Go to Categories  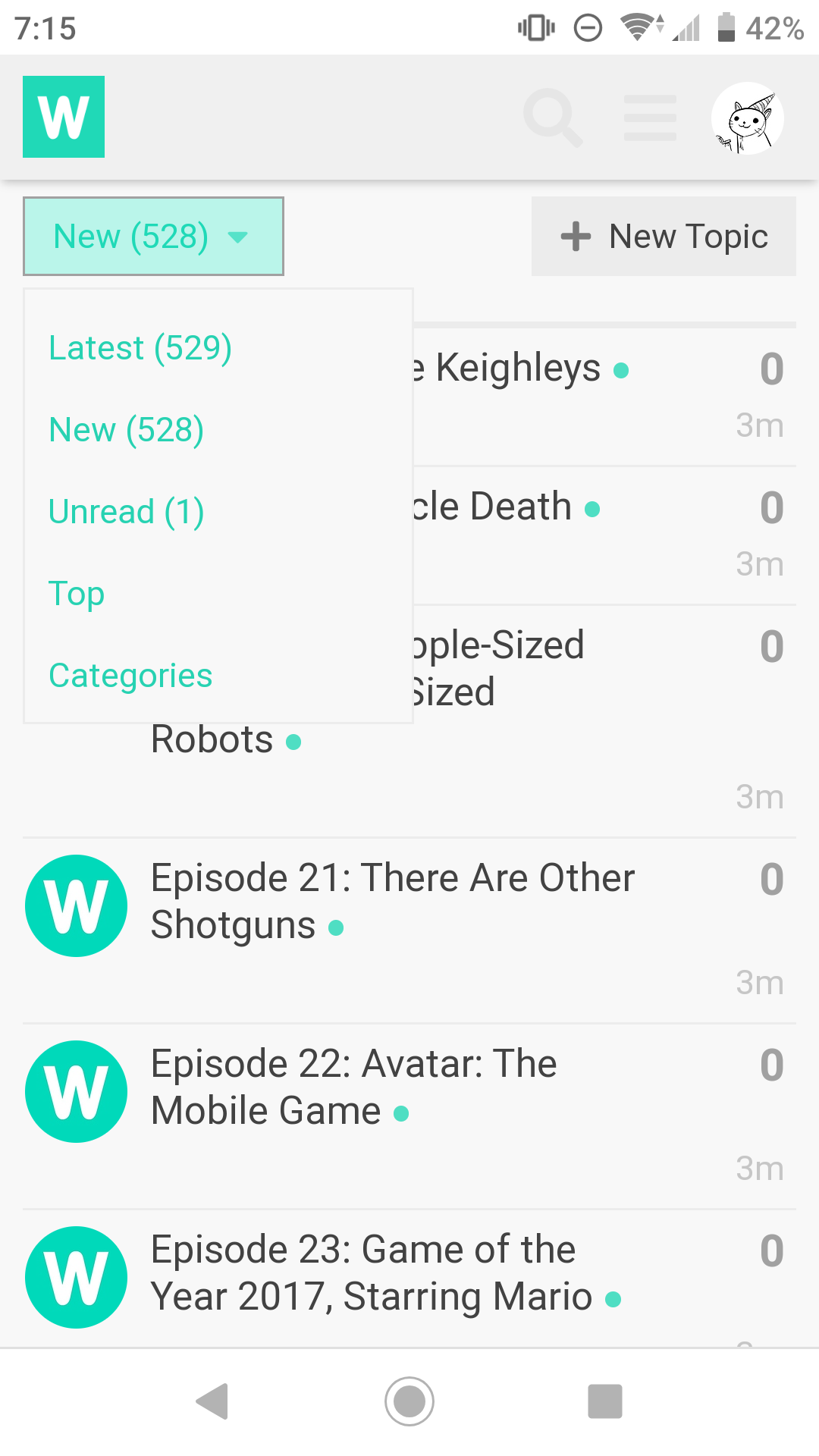pyautogui.click(x=130, y=676)
